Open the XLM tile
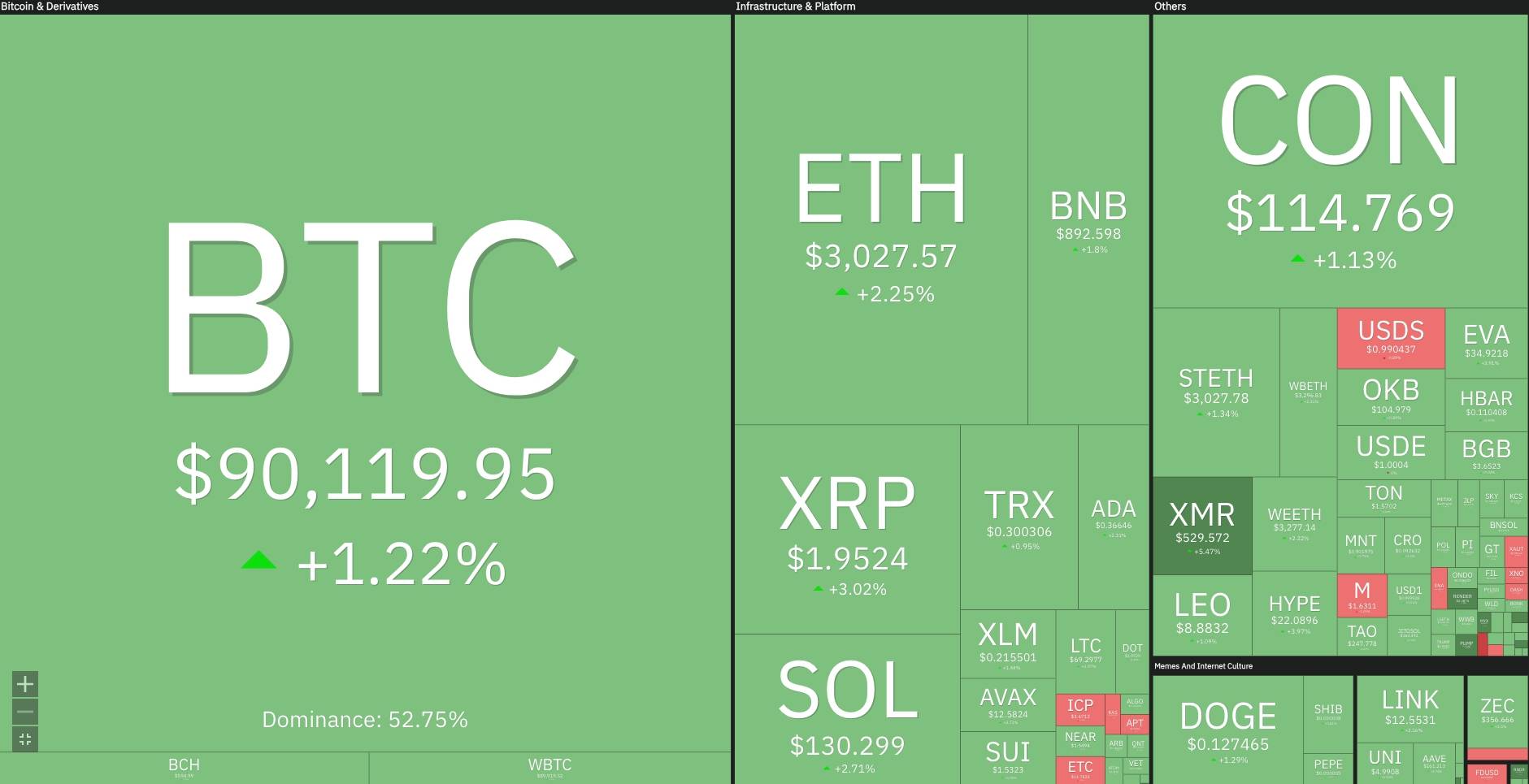This screenshot has height=784, width=1529. tap(1008, 643)
